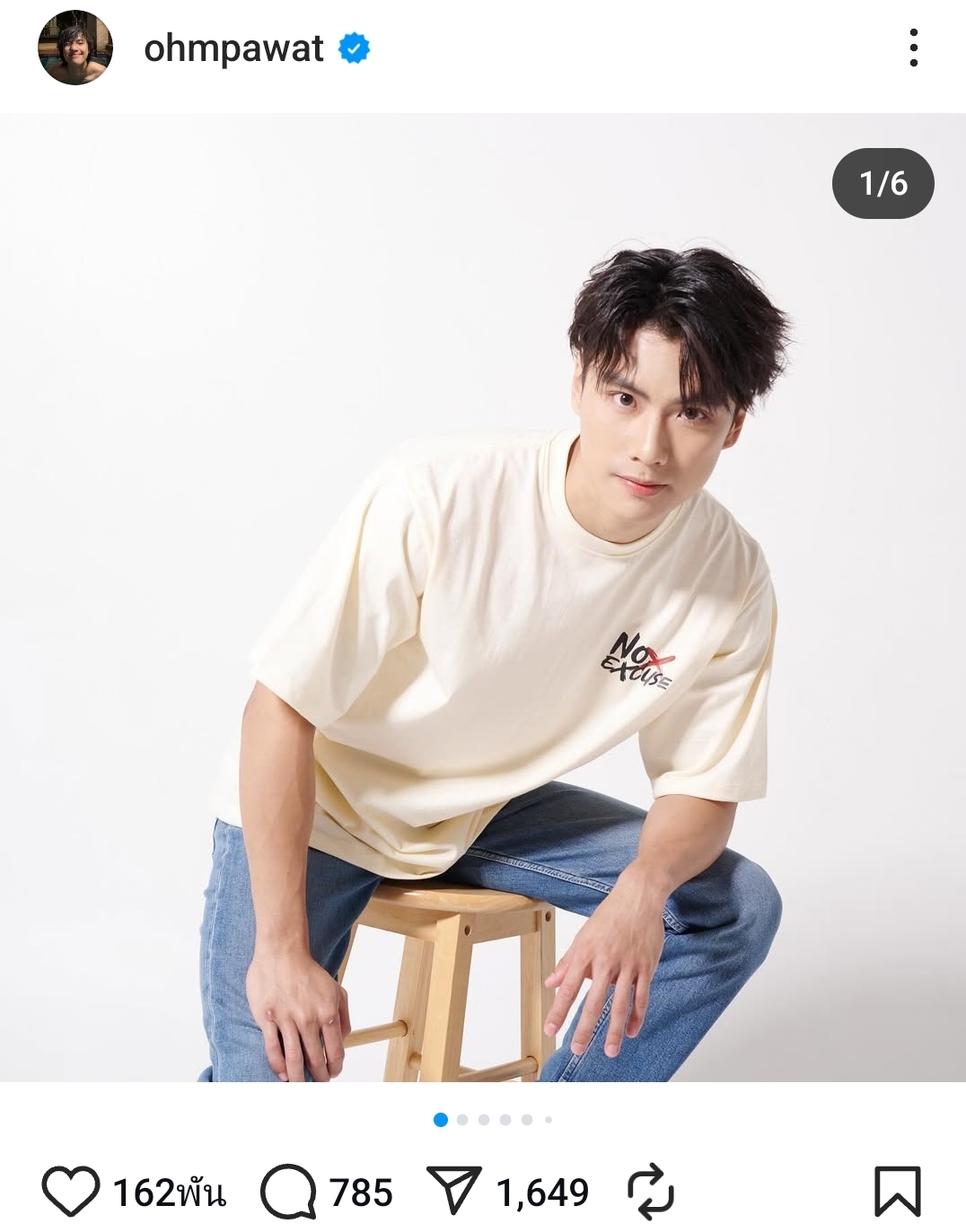Screen dimensions: 966x1232
Task: Tap the carousel photo of the post
Action: (x=483, y=597)
